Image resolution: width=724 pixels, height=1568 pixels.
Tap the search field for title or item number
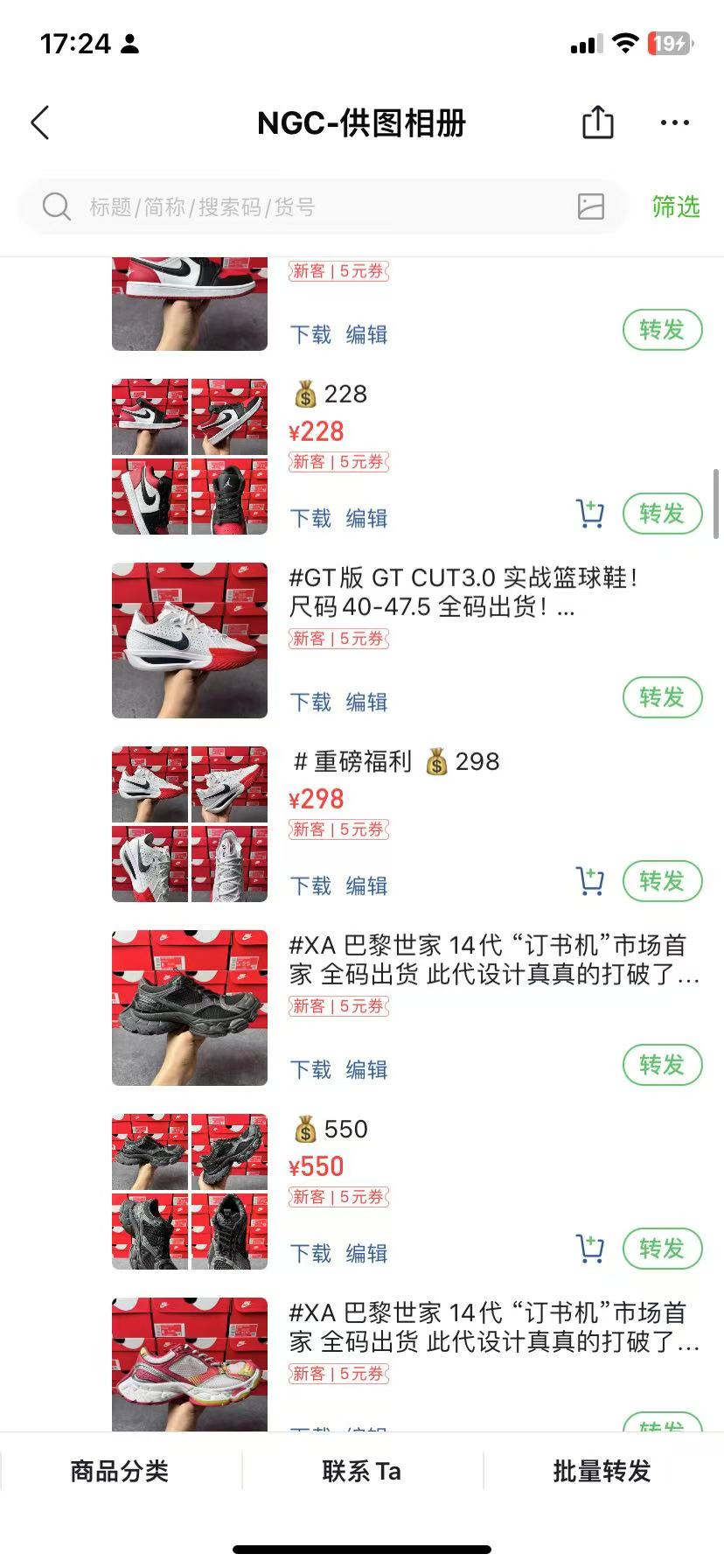coord(306,207)
